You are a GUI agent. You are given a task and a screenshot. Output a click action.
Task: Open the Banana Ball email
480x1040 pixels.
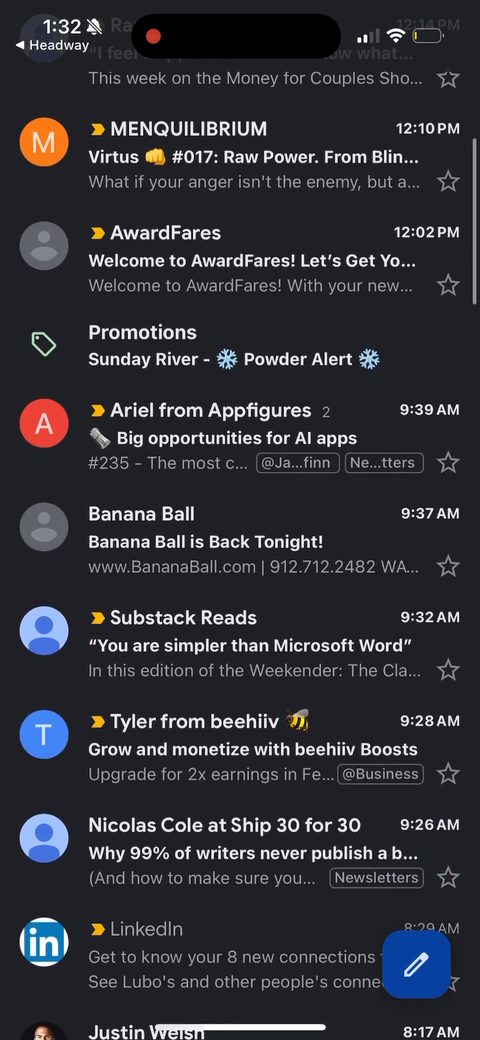(x=240, y=541)
